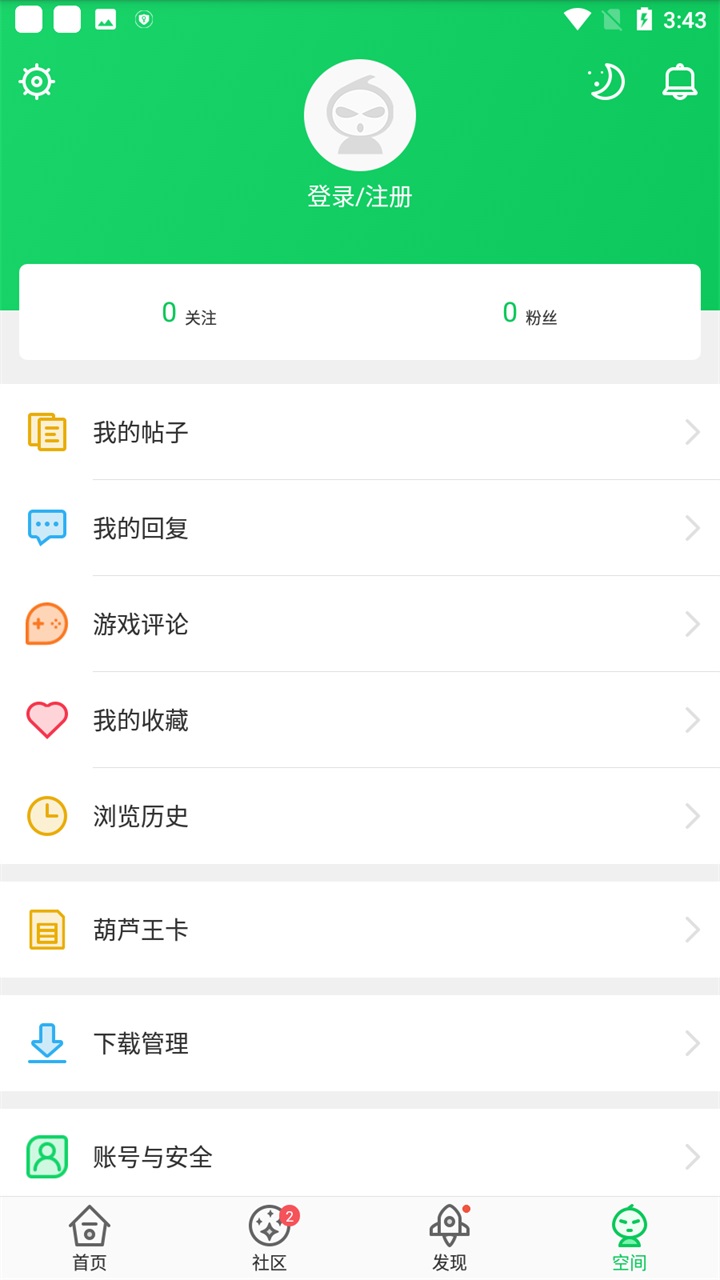Switch to the 发现 discover tab
The width and height of the screenshot is (720, 1280).
click(x=450, y=1236)
